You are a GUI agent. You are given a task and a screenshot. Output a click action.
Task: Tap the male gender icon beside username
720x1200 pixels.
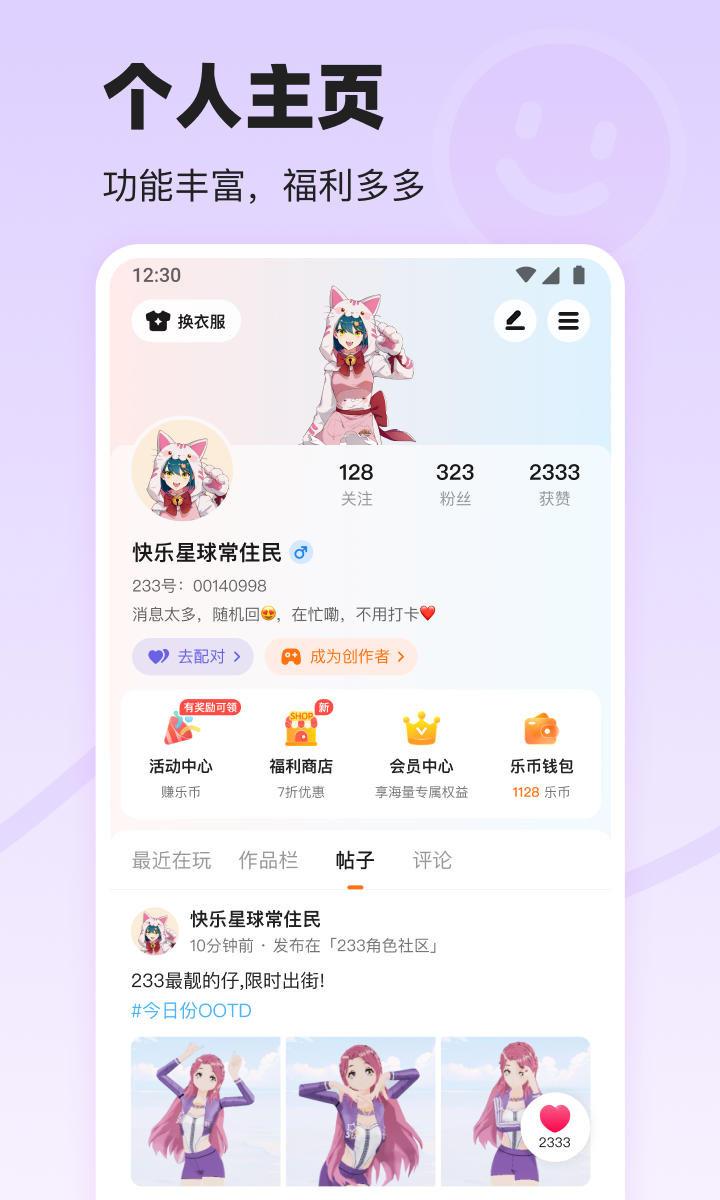click(x=301, y=552)
